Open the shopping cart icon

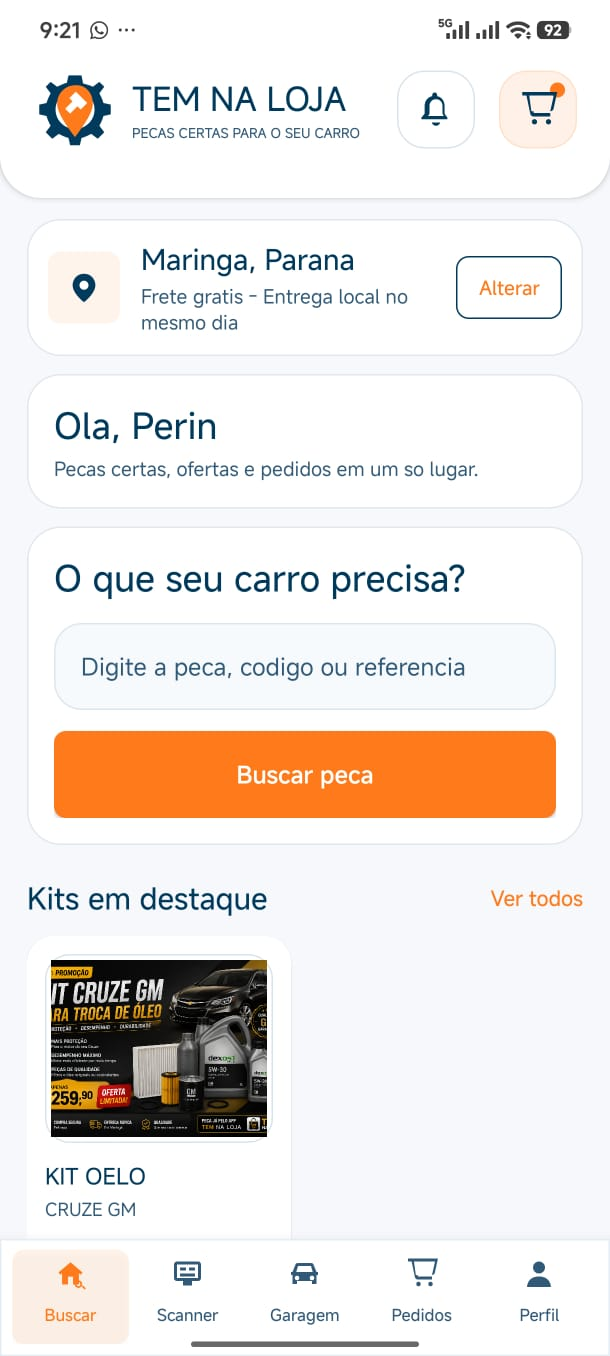point(538,109)
